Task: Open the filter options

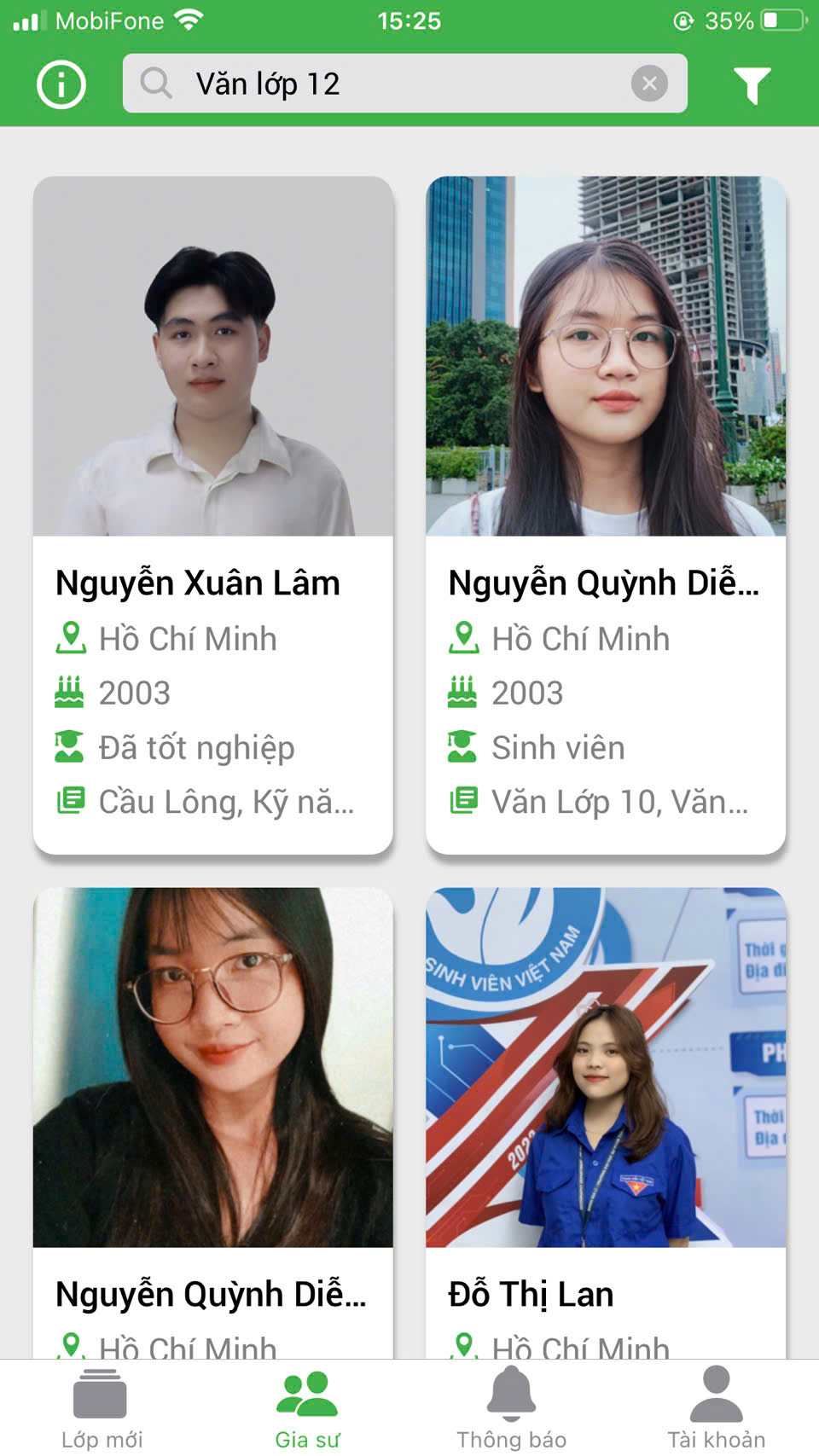Action: (752, 84)
